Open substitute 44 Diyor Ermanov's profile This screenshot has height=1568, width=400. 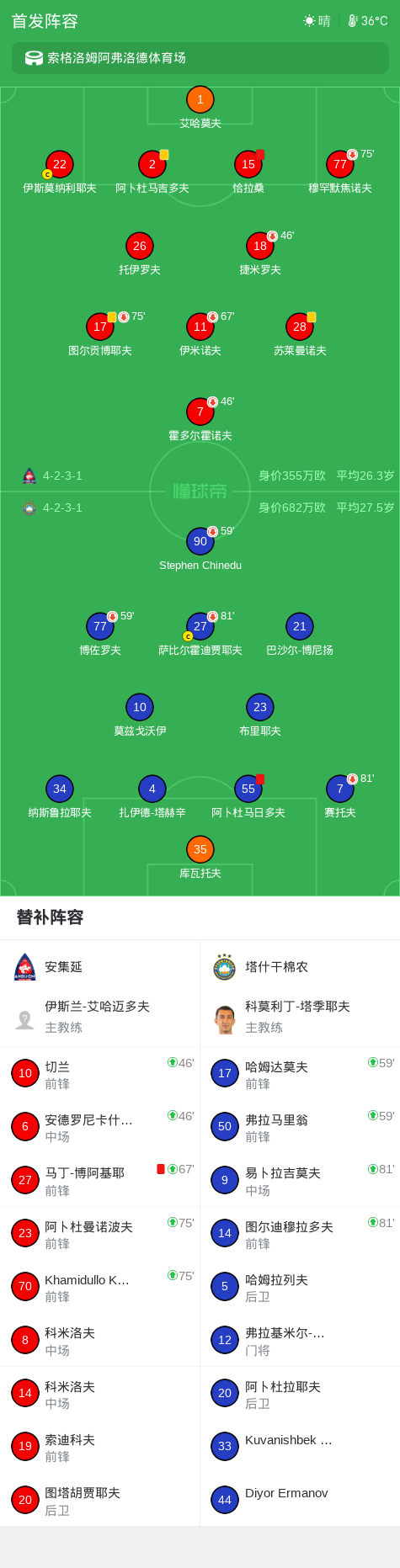pyautogui.click(x=301, y=1500)
